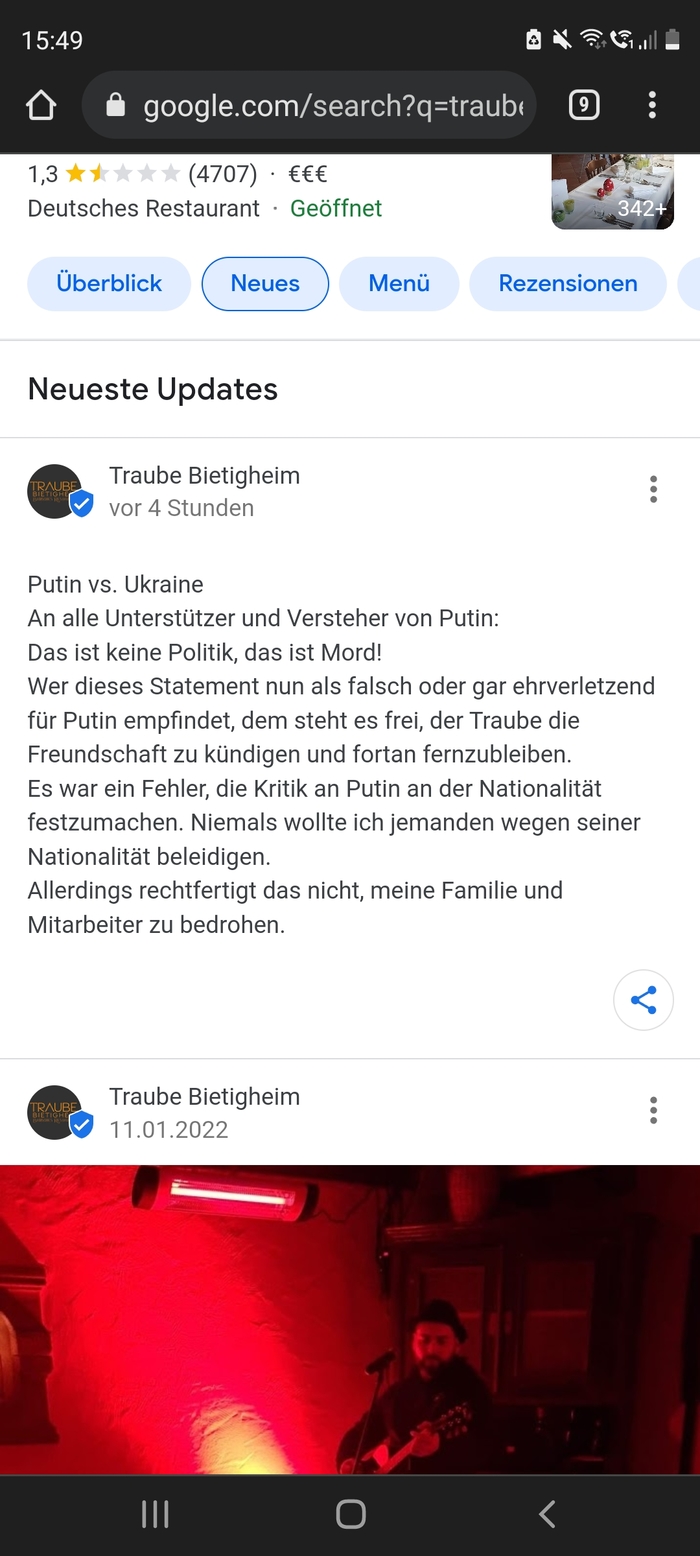Screen dimensions: 700x1556
Task: Share the Putin vs. Ukraine update
Action: [x=643, y=1000]
